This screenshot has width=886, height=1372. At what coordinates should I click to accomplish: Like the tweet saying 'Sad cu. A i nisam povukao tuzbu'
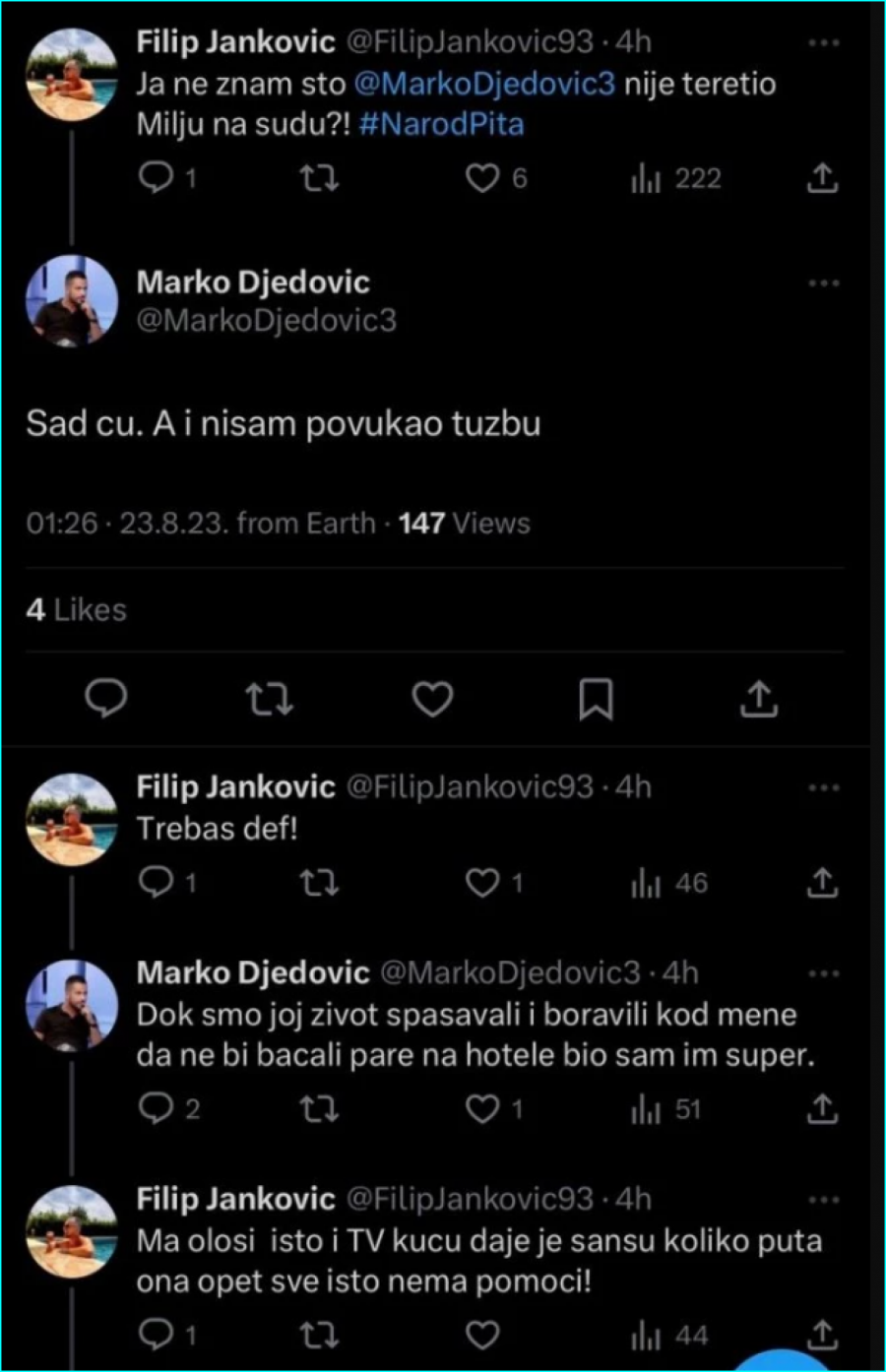tap(433, 699)
